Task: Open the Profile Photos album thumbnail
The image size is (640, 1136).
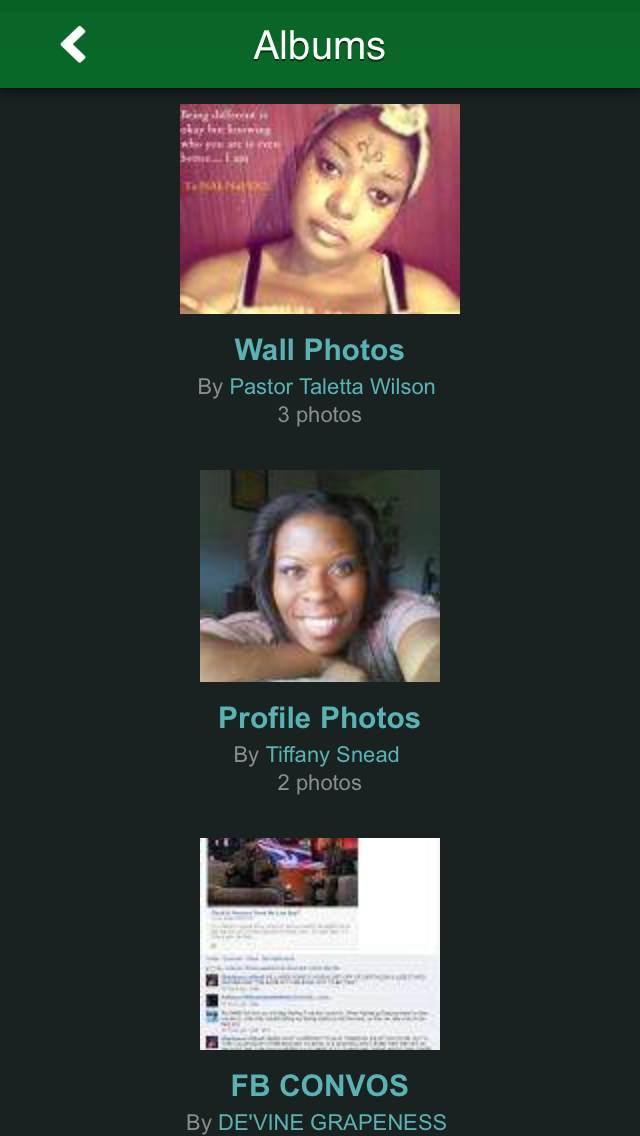Action: [x=320, y=576]
